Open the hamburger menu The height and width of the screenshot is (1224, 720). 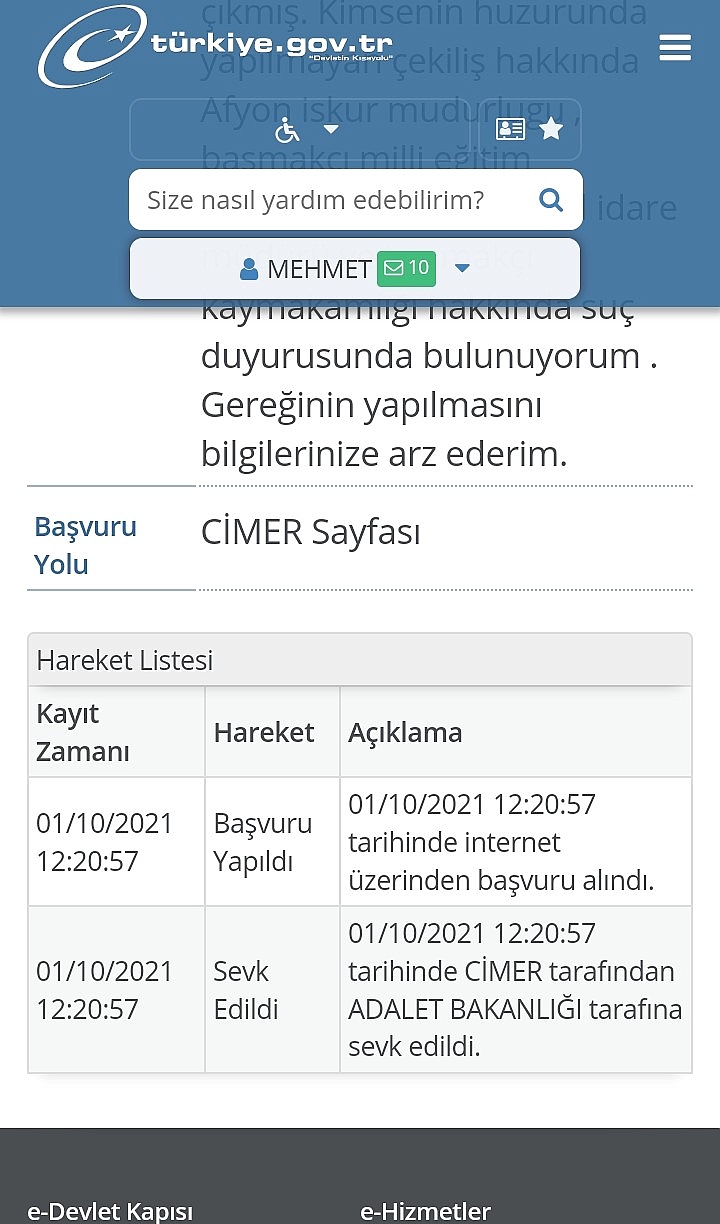coord(675,47)
